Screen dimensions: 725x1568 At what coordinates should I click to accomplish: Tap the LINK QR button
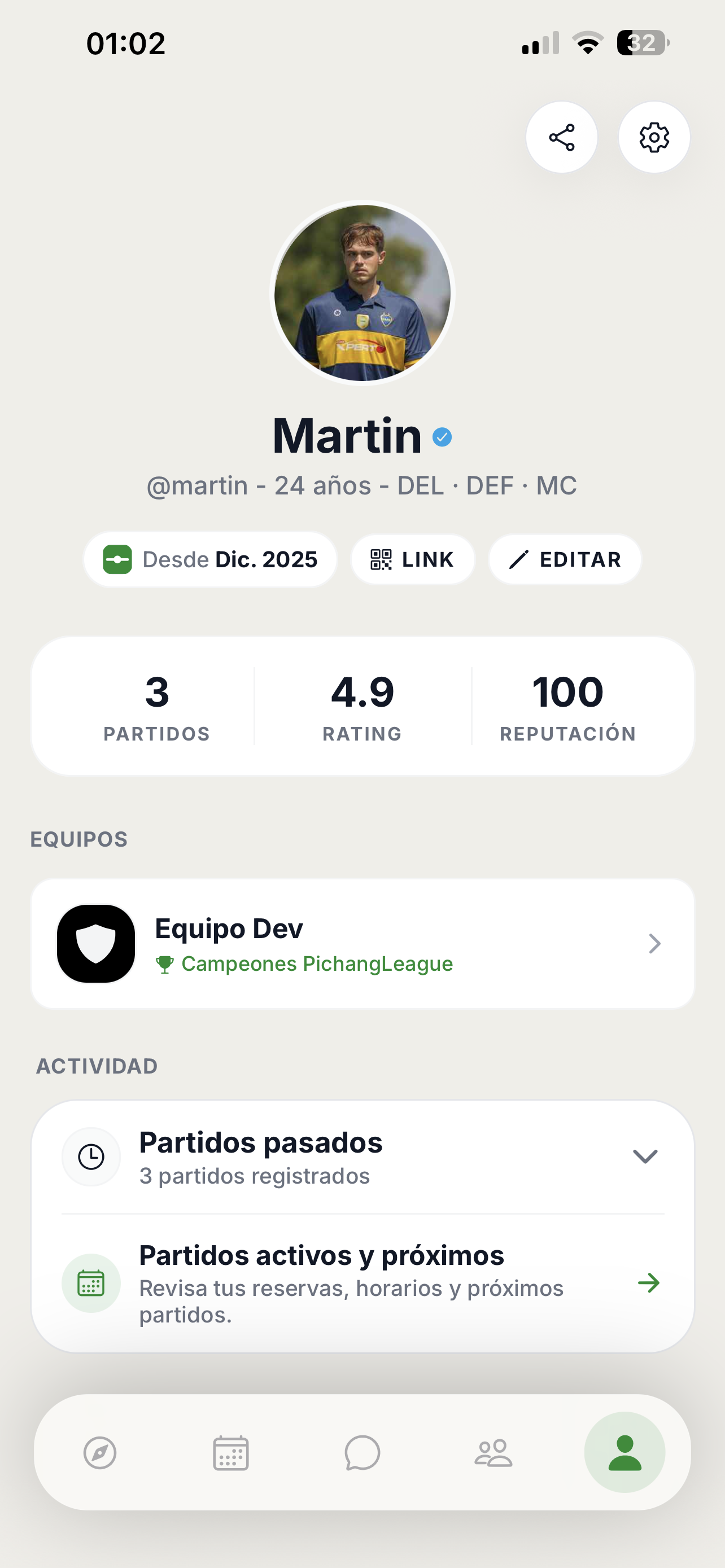pos(413,559)
